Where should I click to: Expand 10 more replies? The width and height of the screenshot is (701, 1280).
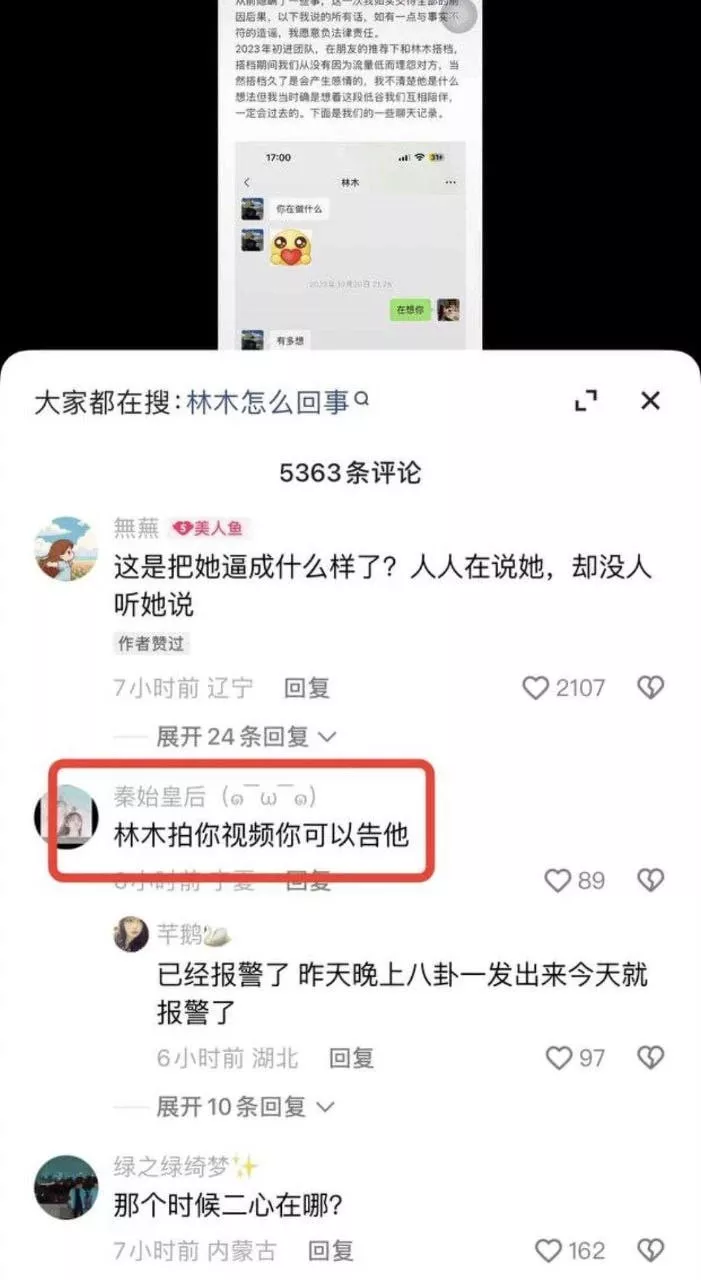coord(245,1107)
